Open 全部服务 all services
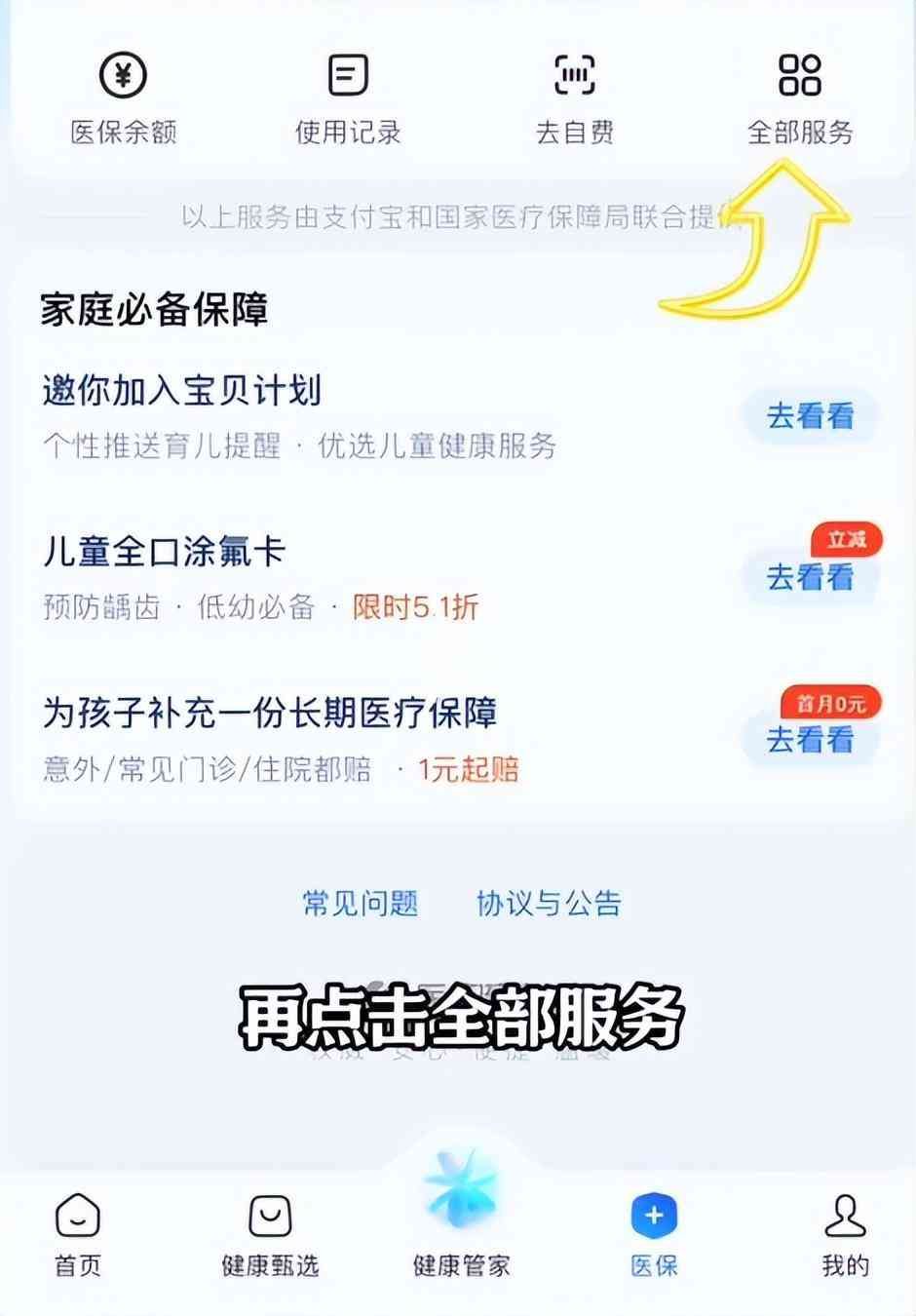 pos(800,97)
